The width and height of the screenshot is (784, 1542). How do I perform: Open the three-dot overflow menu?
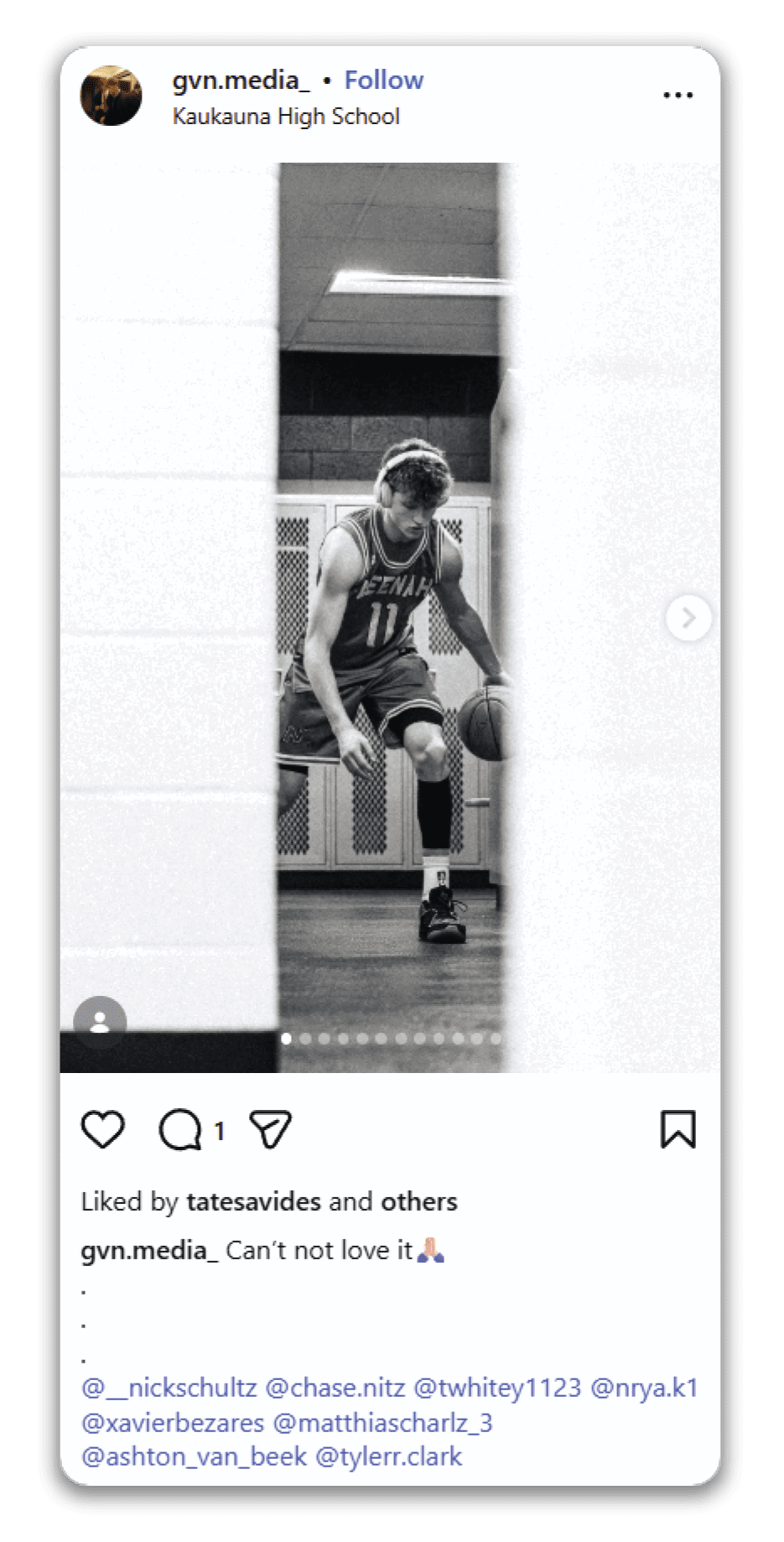click(x=678, y=96)
